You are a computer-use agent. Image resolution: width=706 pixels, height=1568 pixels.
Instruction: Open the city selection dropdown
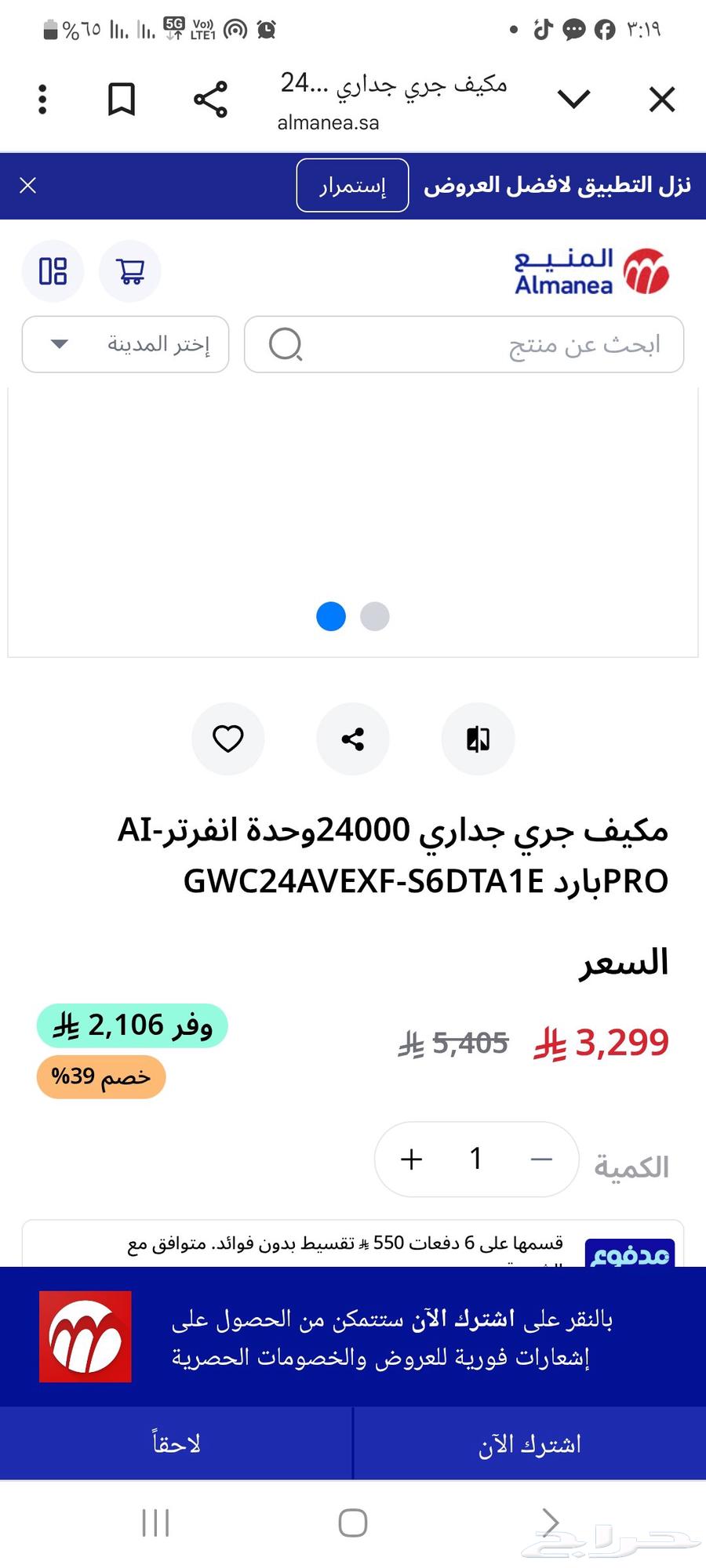(126, 344)
